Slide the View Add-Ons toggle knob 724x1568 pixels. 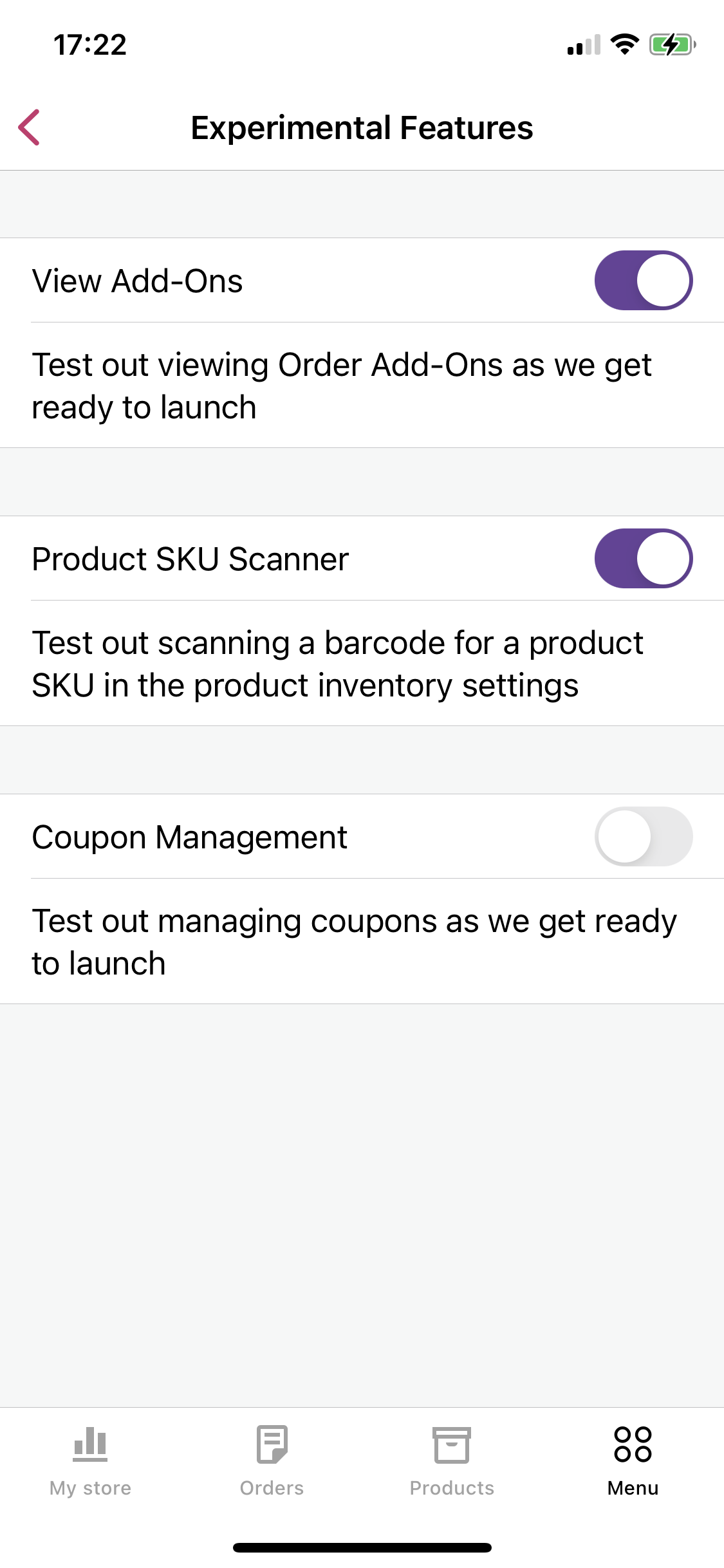(x=664, y=280)
